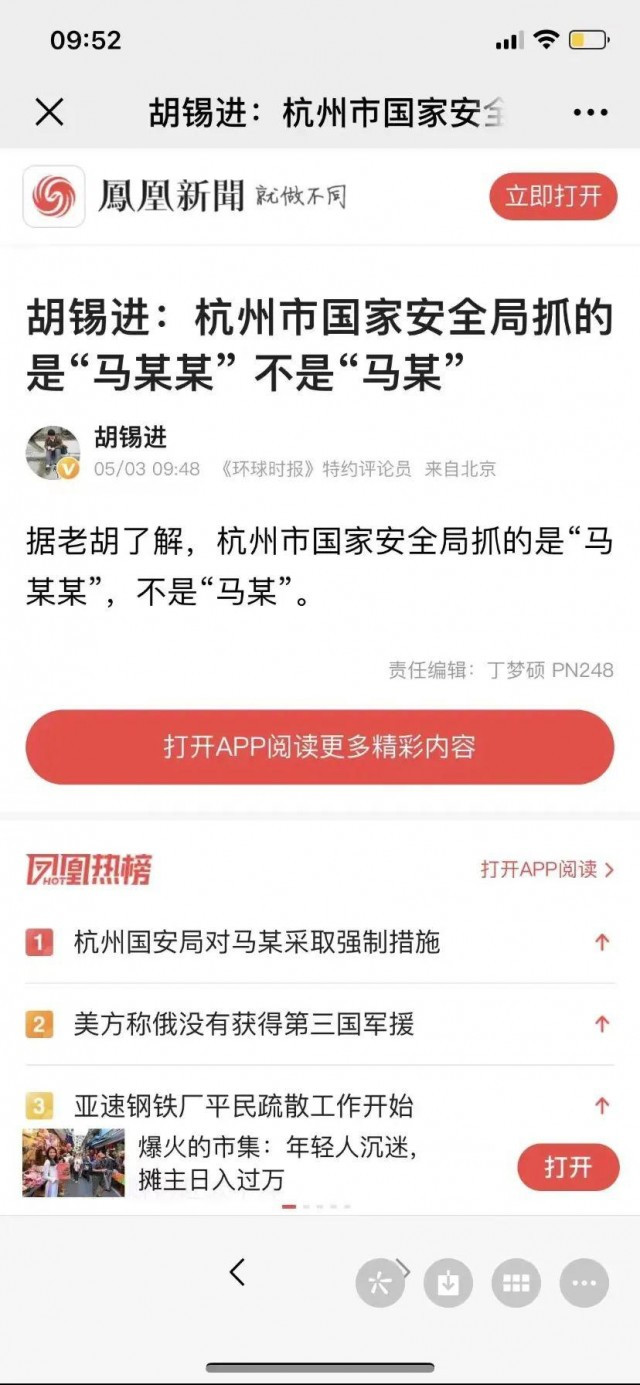This screenshot has width=640, height=1385.
Task: Open author 胡锡进's profile
Action: pyautogui.click(x=130, y=437)
